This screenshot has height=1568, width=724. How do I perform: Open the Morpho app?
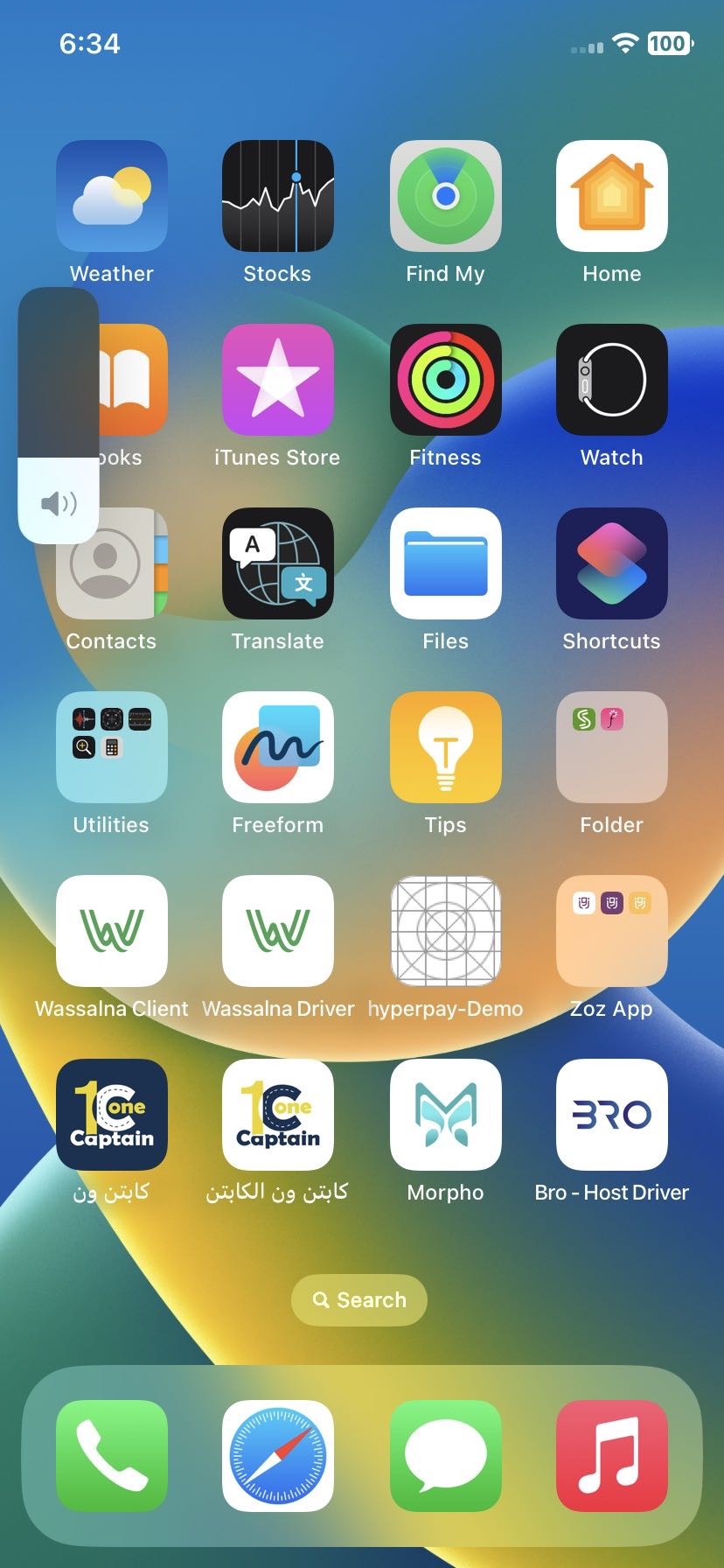click(x=445, y=1115)
